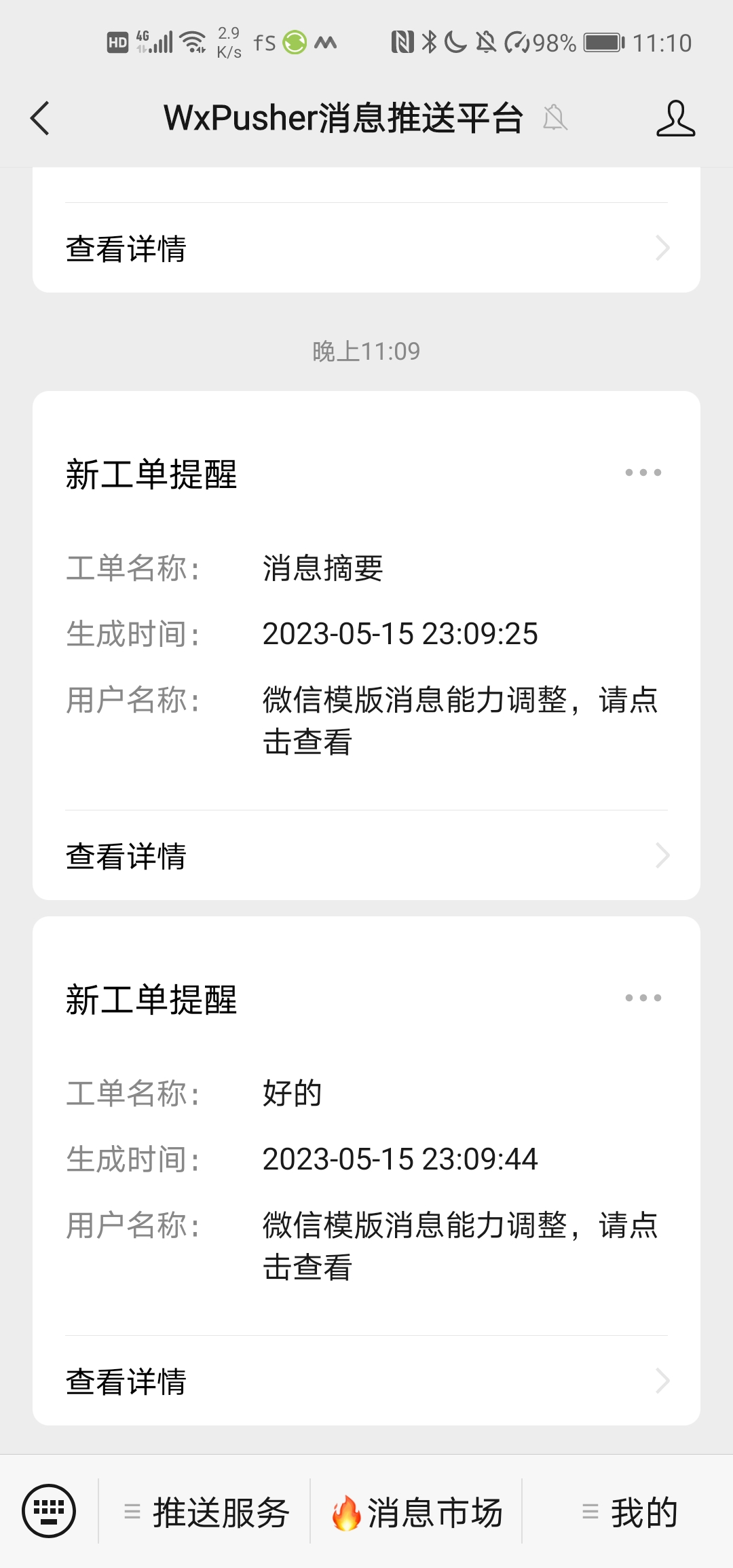
Task: Open the 消息市场 menu at the bottom
Action: (434, 1510)
